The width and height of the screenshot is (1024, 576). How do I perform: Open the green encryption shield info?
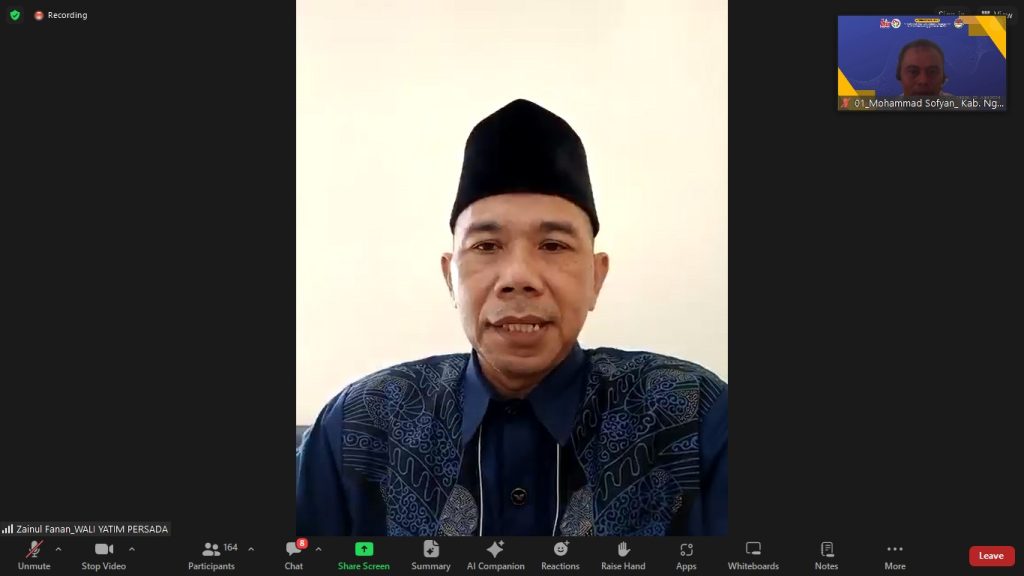click(x=15, y=15)
